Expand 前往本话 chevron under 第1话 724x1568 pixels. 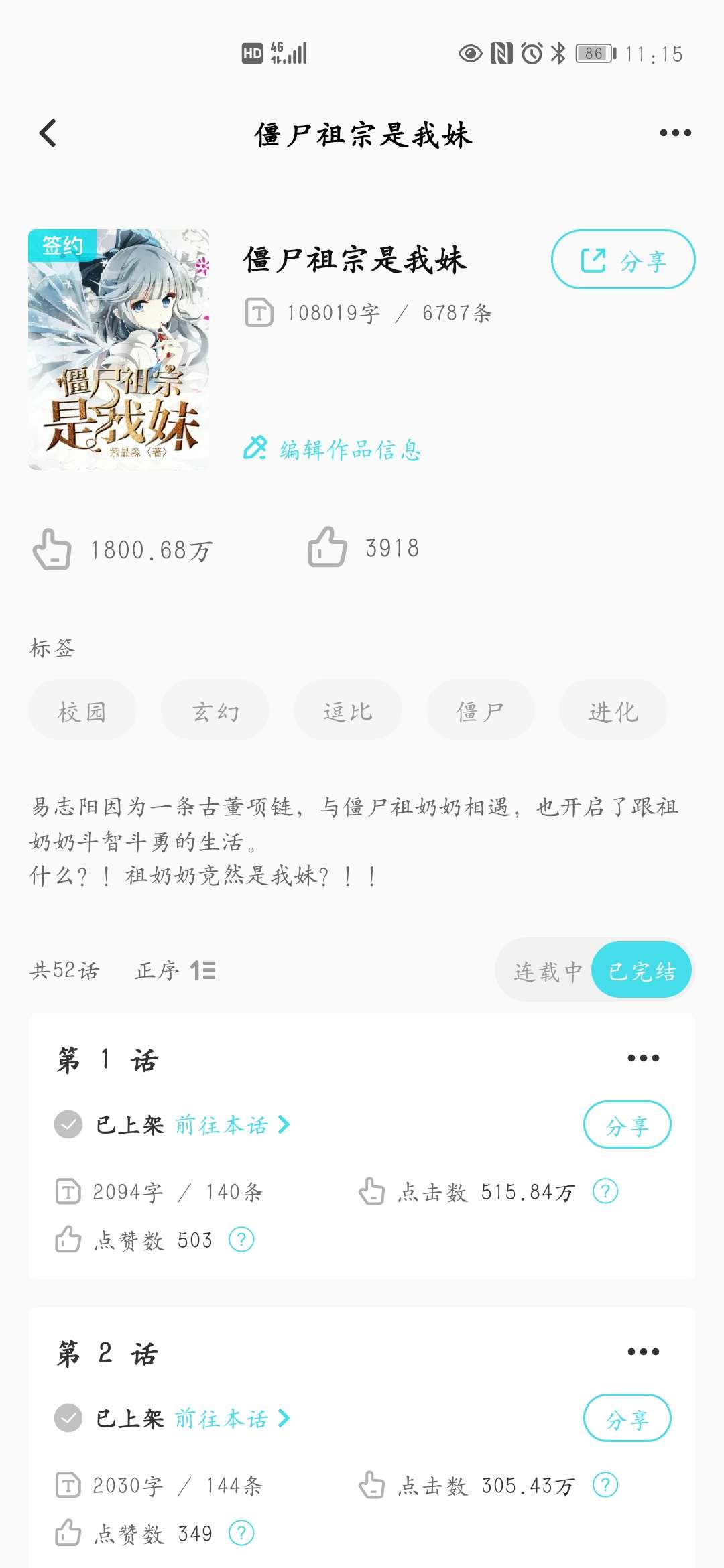pyautogui.click(x=284, y=1126)
